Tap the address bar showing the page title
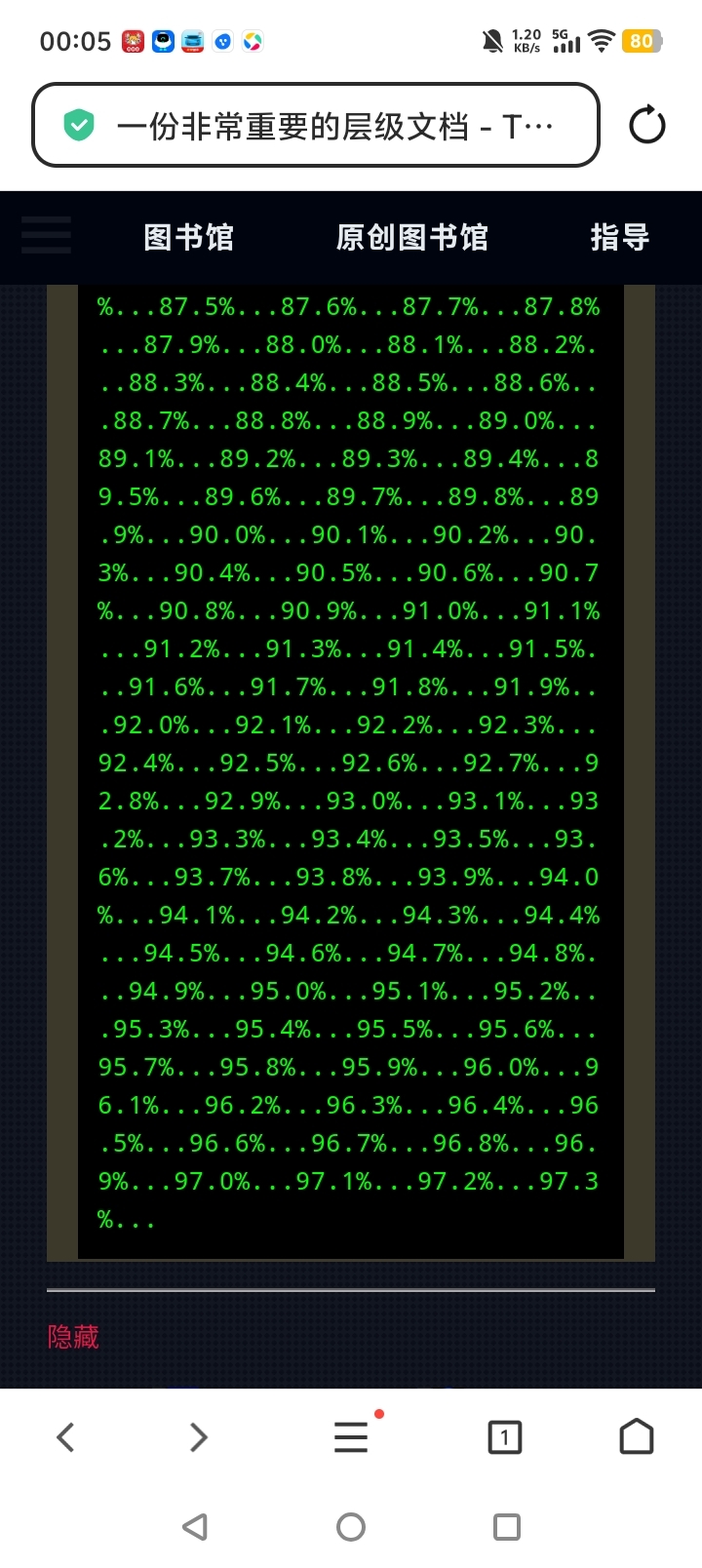702x1568 pixels. (x=315, y=125)
